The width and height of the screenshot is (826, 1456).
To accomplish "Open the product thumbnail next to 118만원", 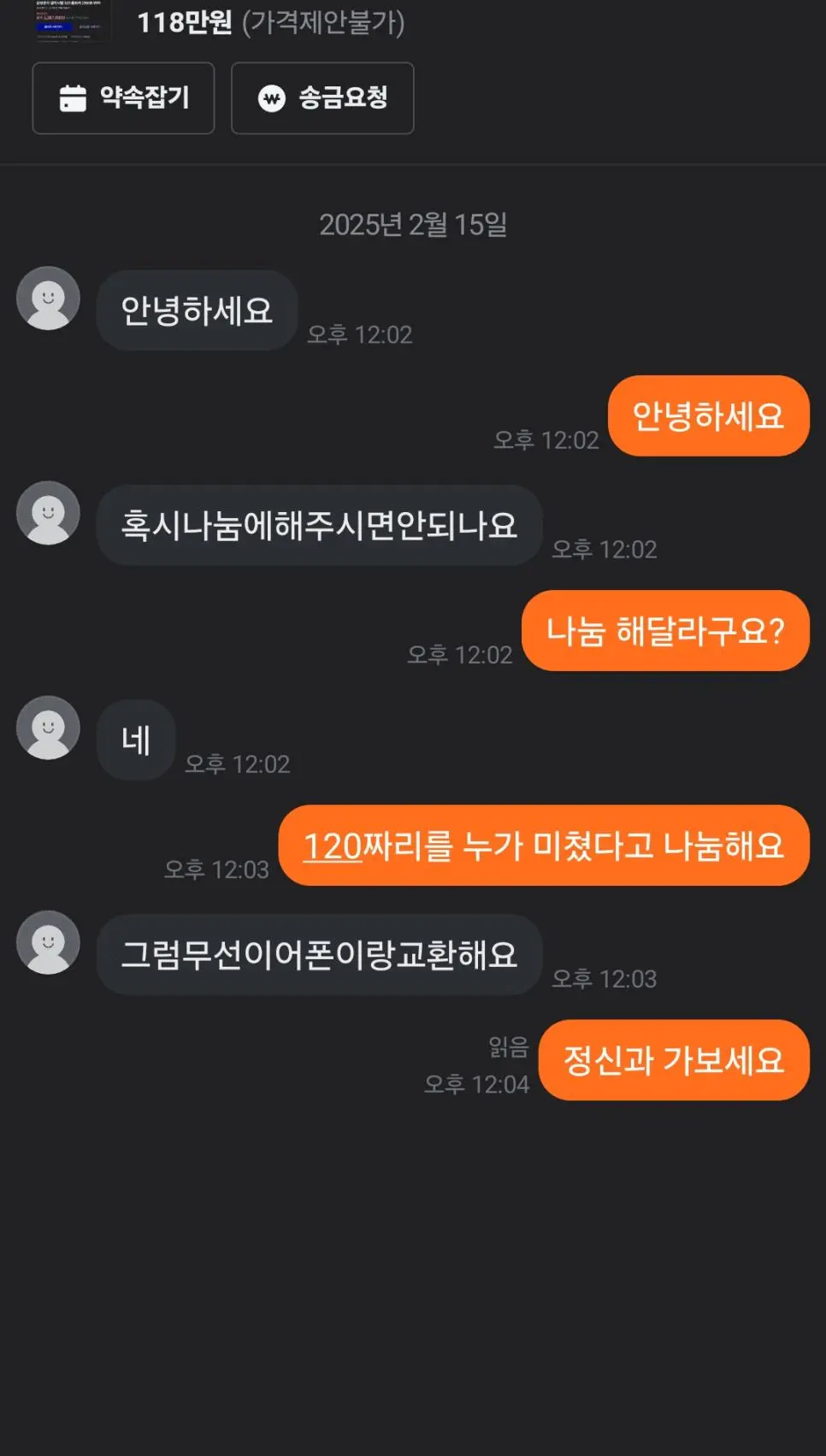I will pyautogui.click(x=70, y=19).
